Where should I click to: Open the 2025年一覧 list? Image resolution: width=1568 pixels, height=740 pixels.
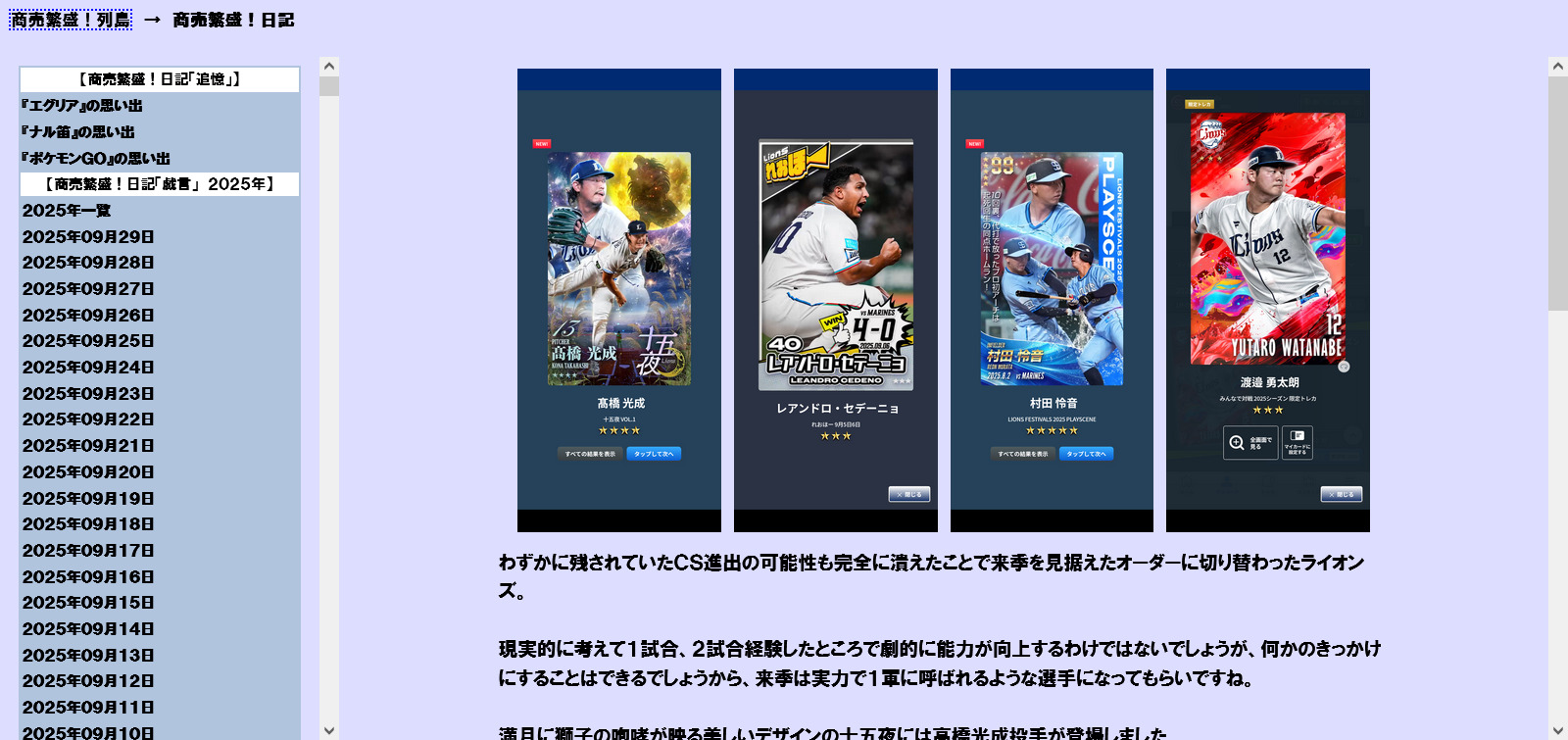coord(67,211)
